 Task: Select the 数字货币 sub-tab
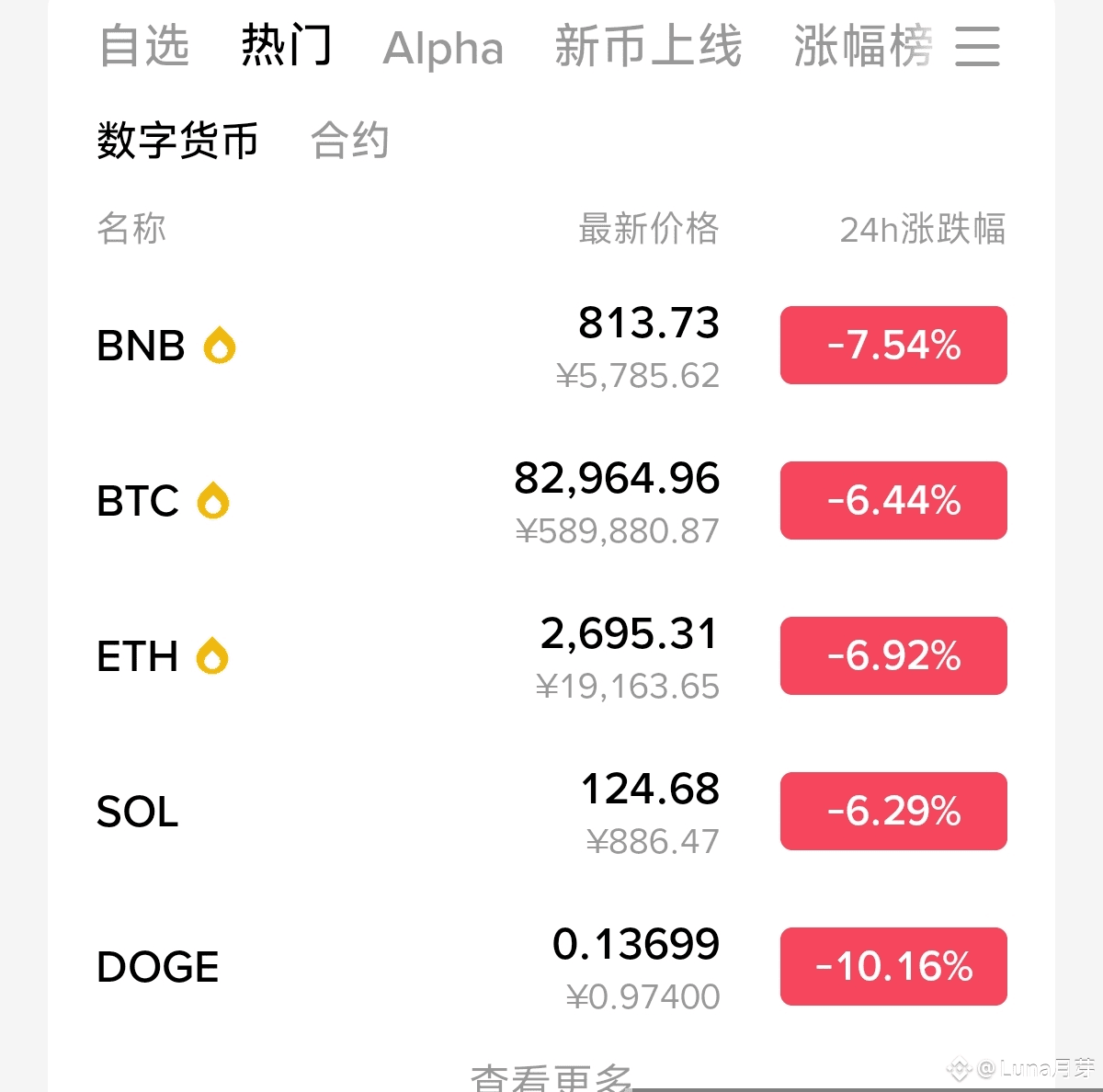[x=177, y=142]
